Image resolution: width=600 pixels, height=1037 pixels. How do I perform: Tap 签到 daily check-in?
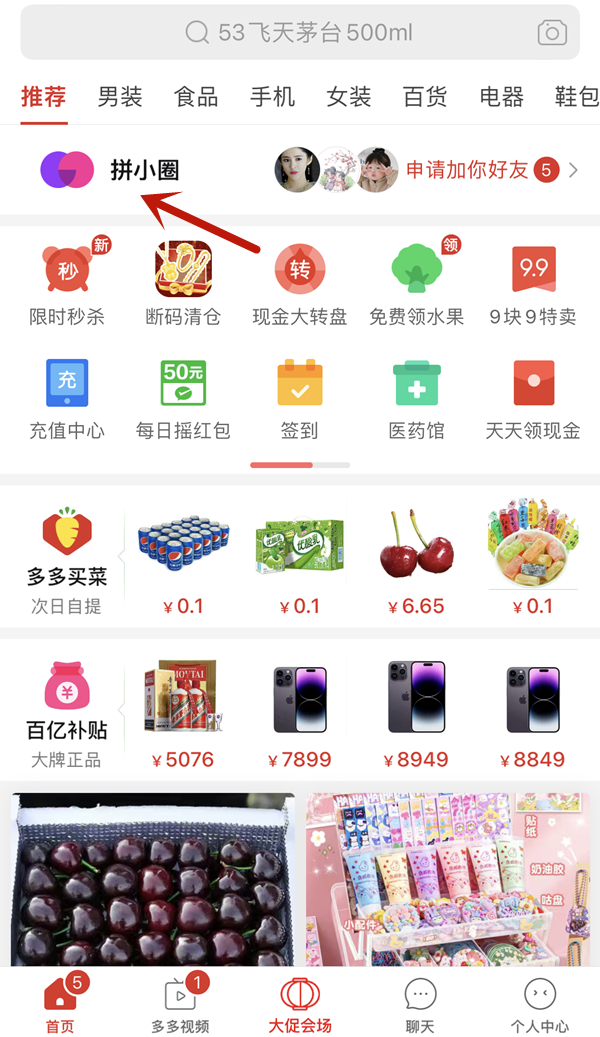[299, 400]
